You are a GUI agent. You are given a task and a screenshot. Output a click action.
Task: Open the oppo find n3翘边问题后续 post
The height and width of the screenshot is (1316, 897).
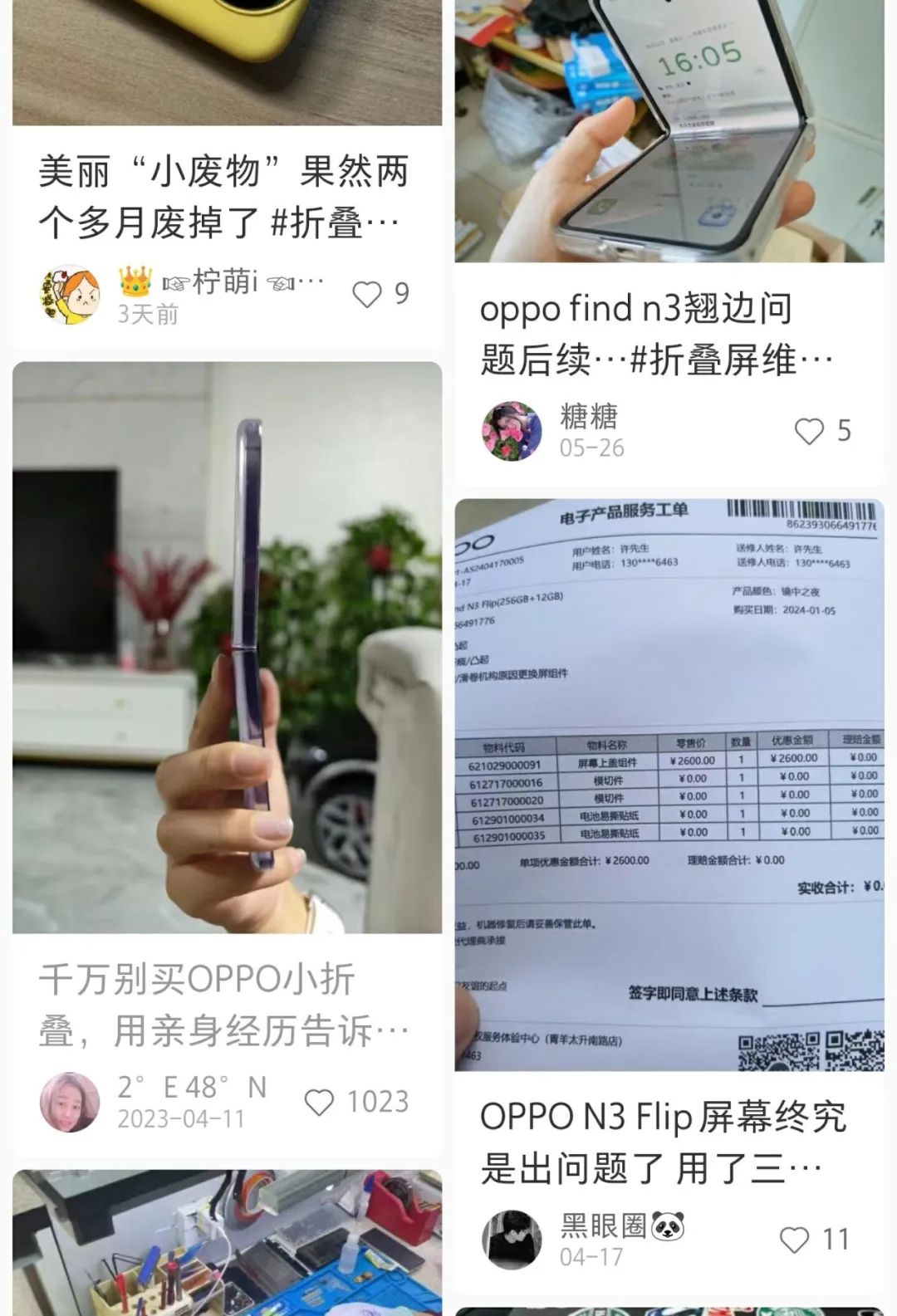pyautogui.click(x=656, y=334)
